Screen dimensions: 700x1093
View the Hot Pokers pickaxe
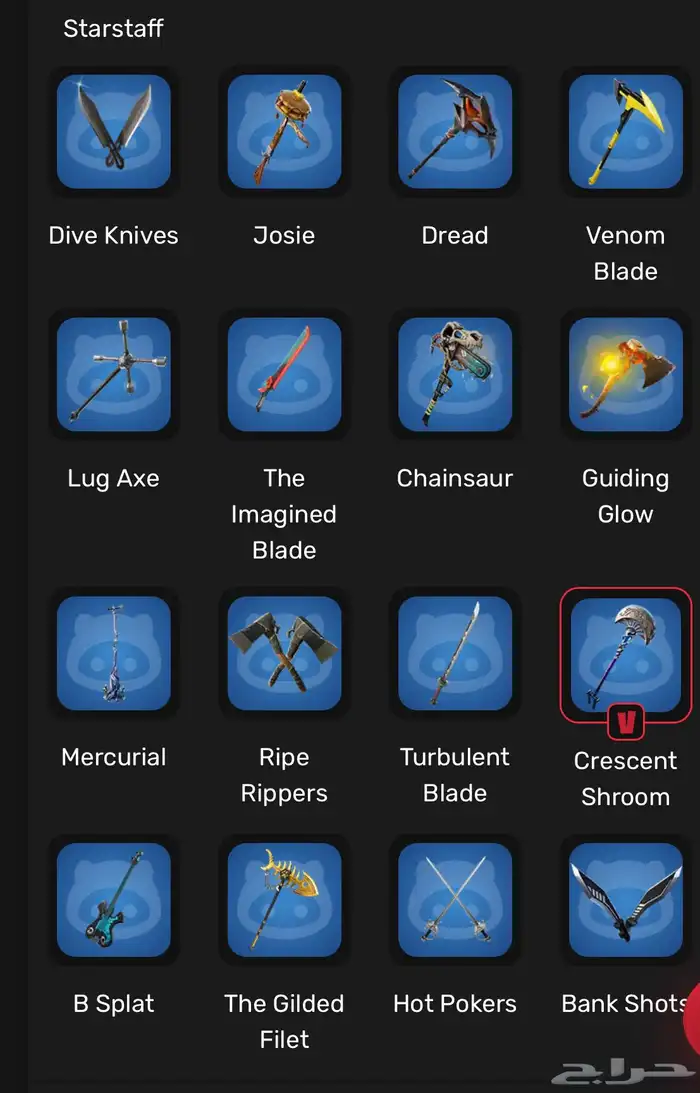(455, 900)
